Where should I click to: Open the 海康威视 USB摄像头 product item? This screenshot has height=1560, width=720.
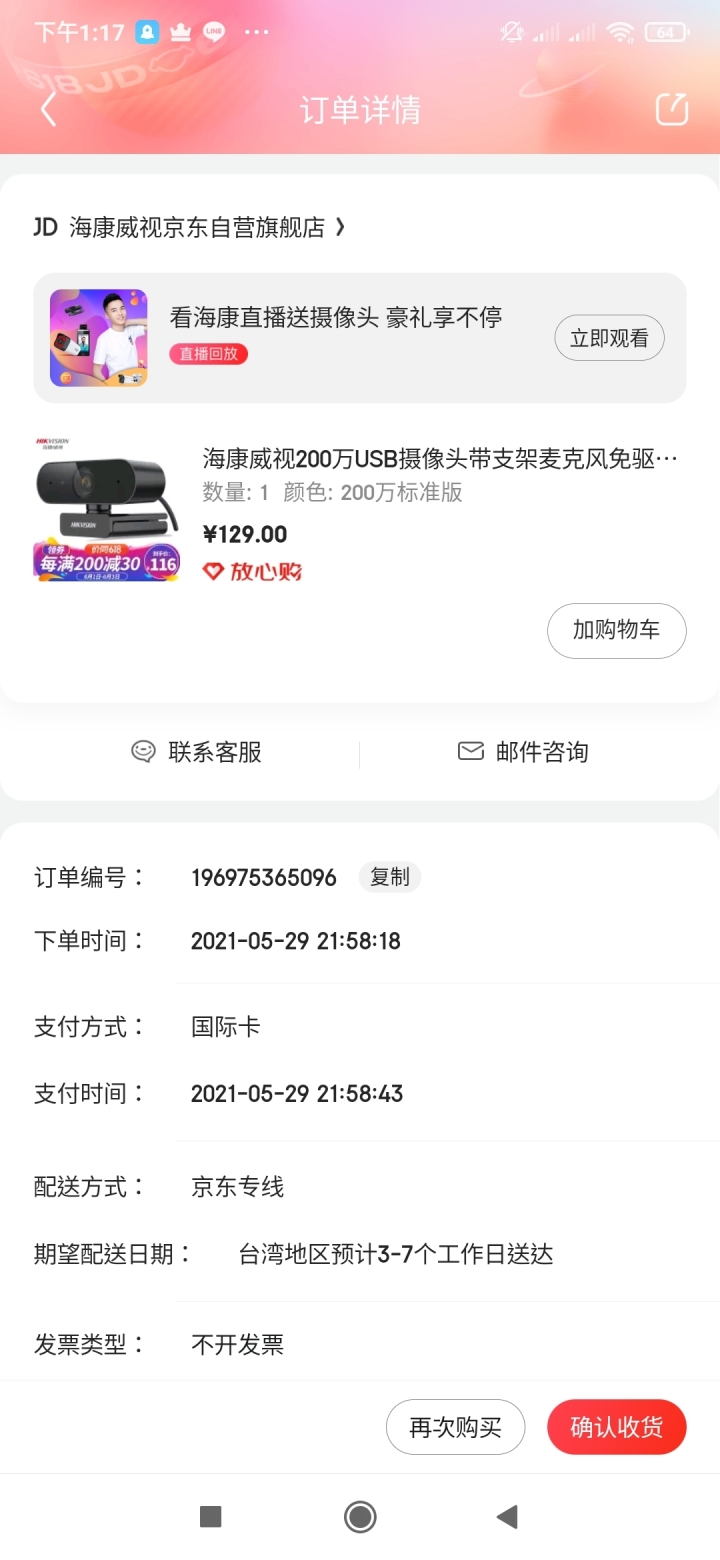coord(360,510)
